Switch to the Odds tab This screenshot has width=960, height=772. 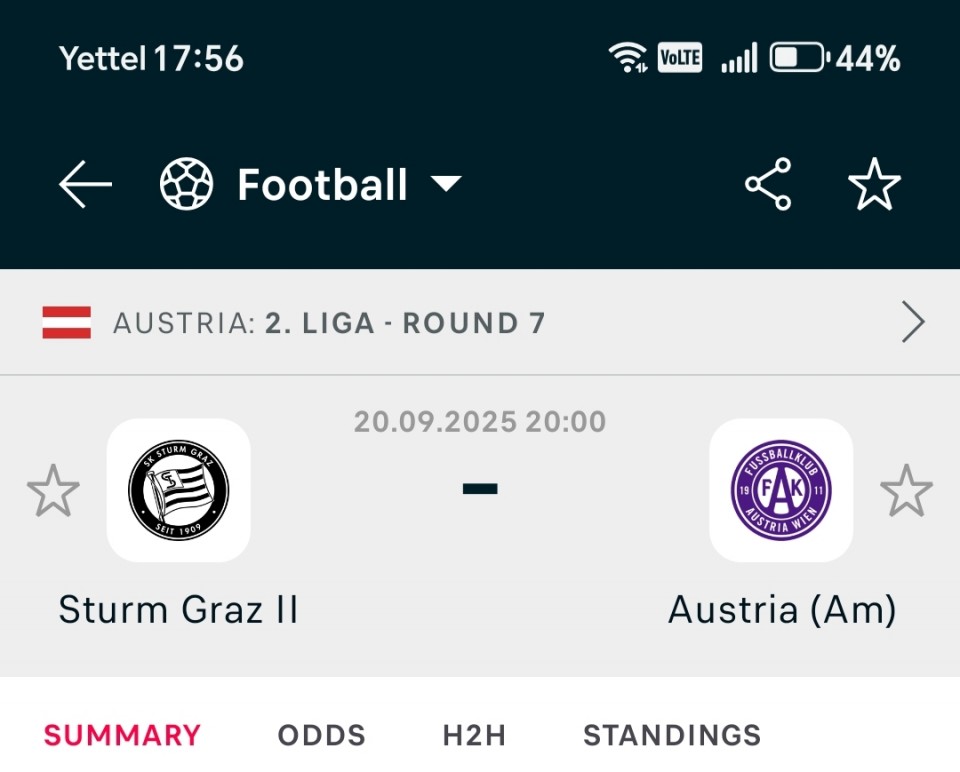point(322,736)
